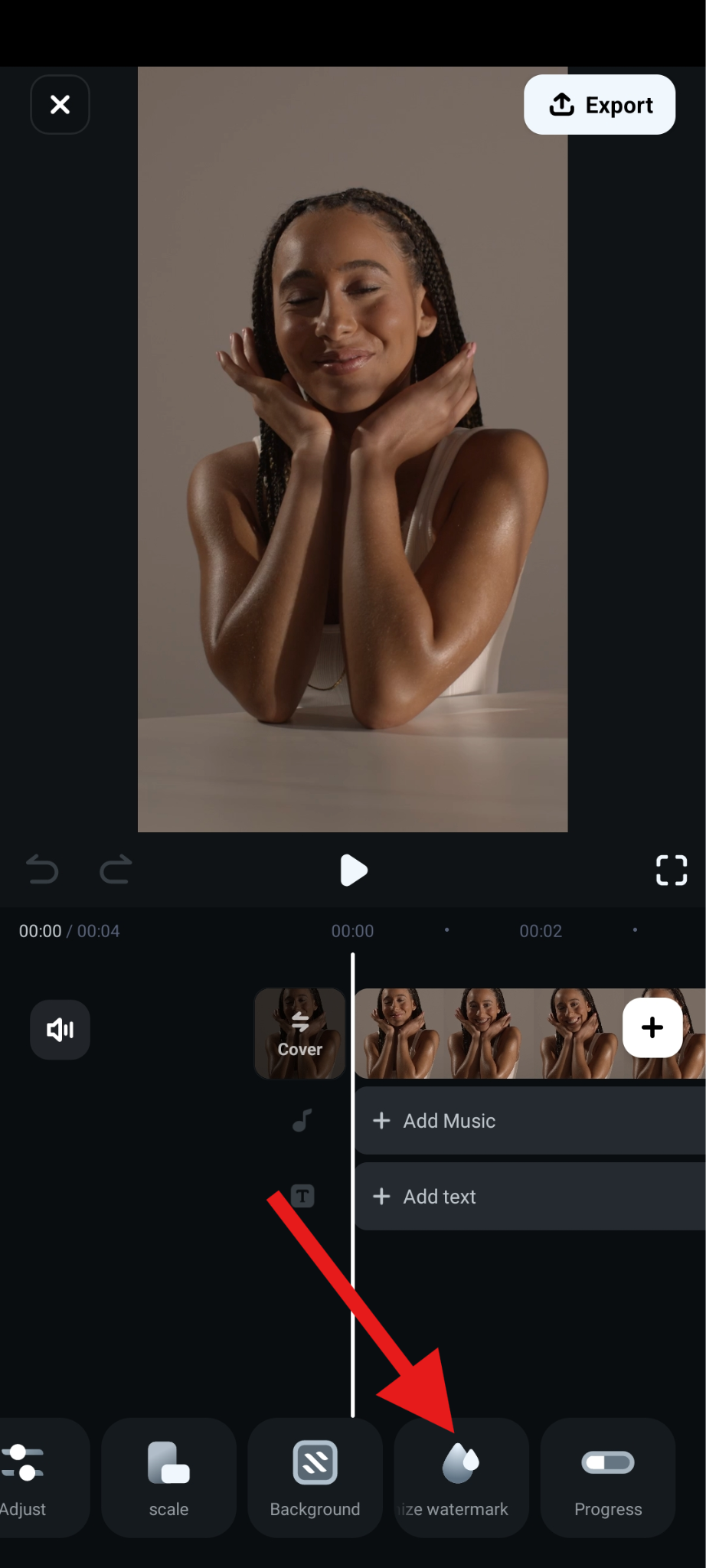Undo the last edit
This screenshot has width=706, height=1568.
pyautogui.click(x=42, y=871)
